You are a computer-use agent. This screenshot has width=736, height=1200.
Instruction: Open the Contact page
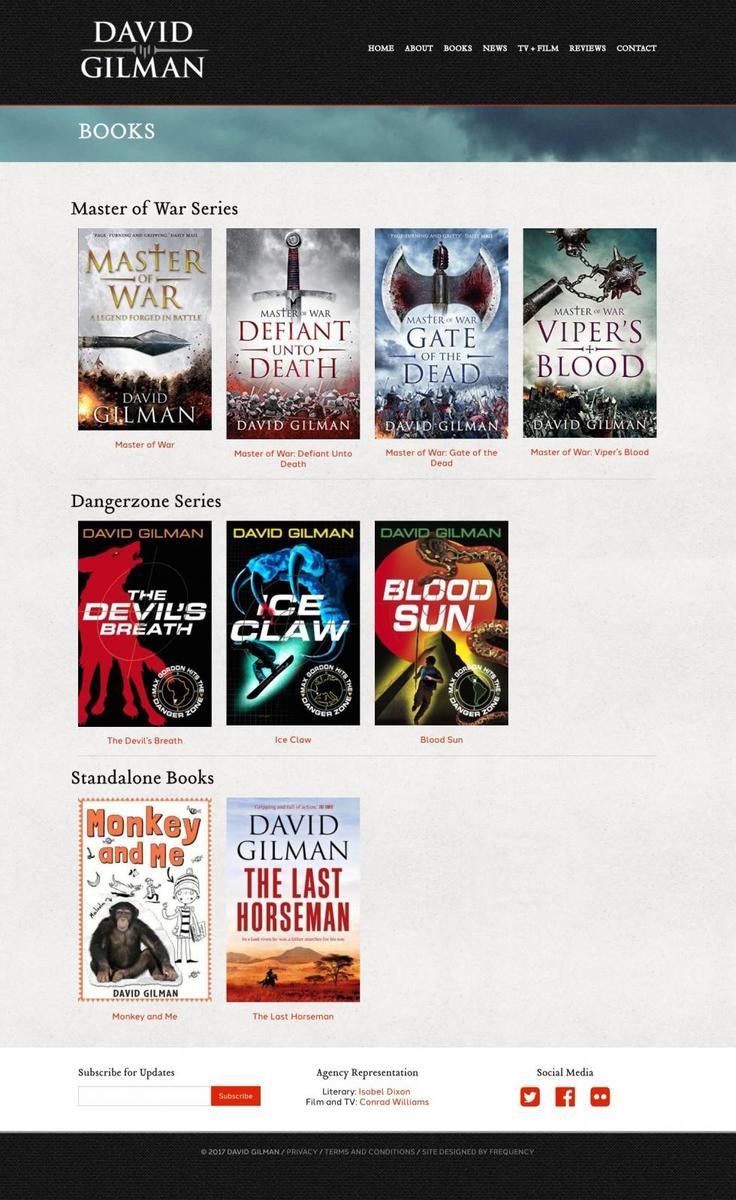(x=636, y=48)
